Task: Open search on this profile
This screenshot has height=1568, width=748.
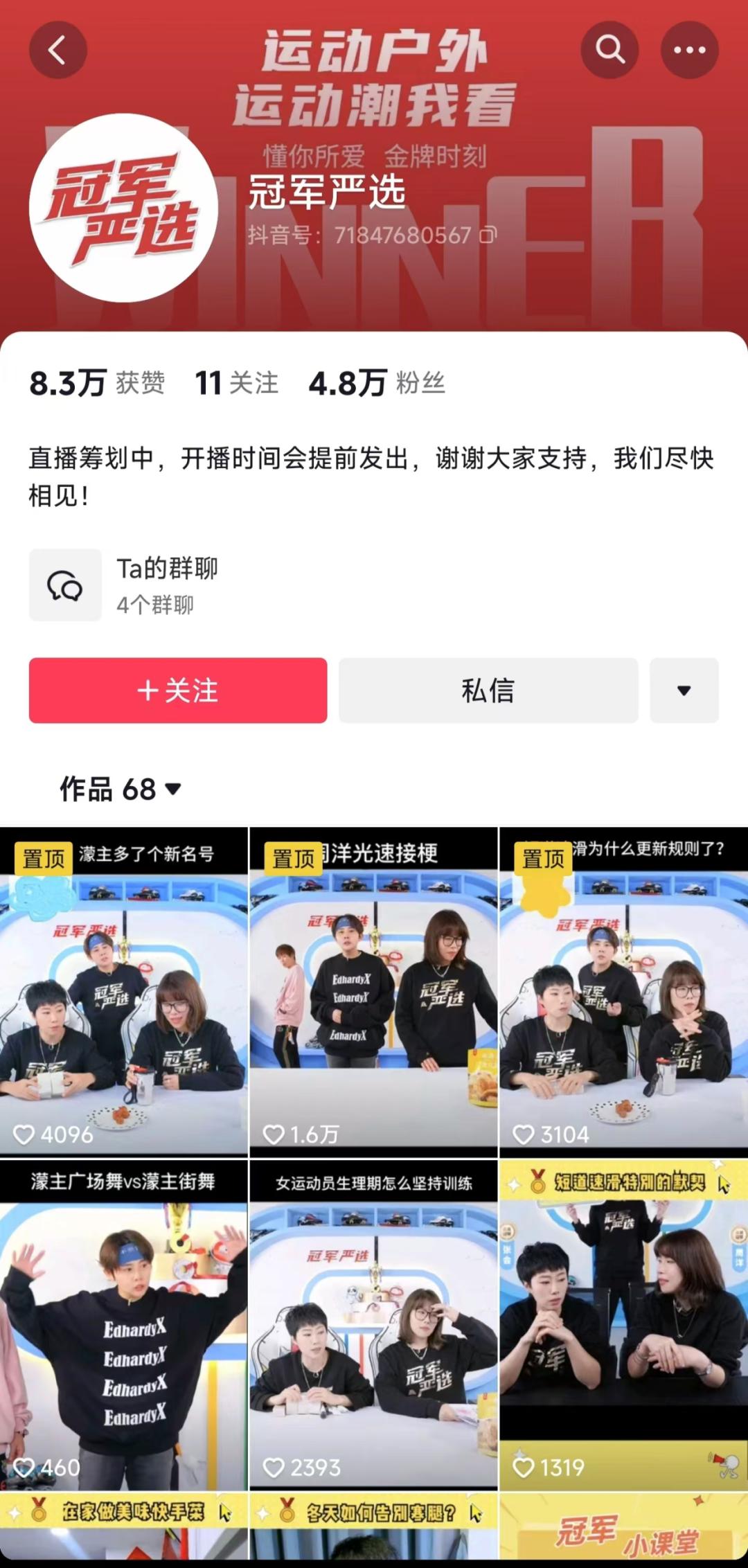Action: point(609,50)
